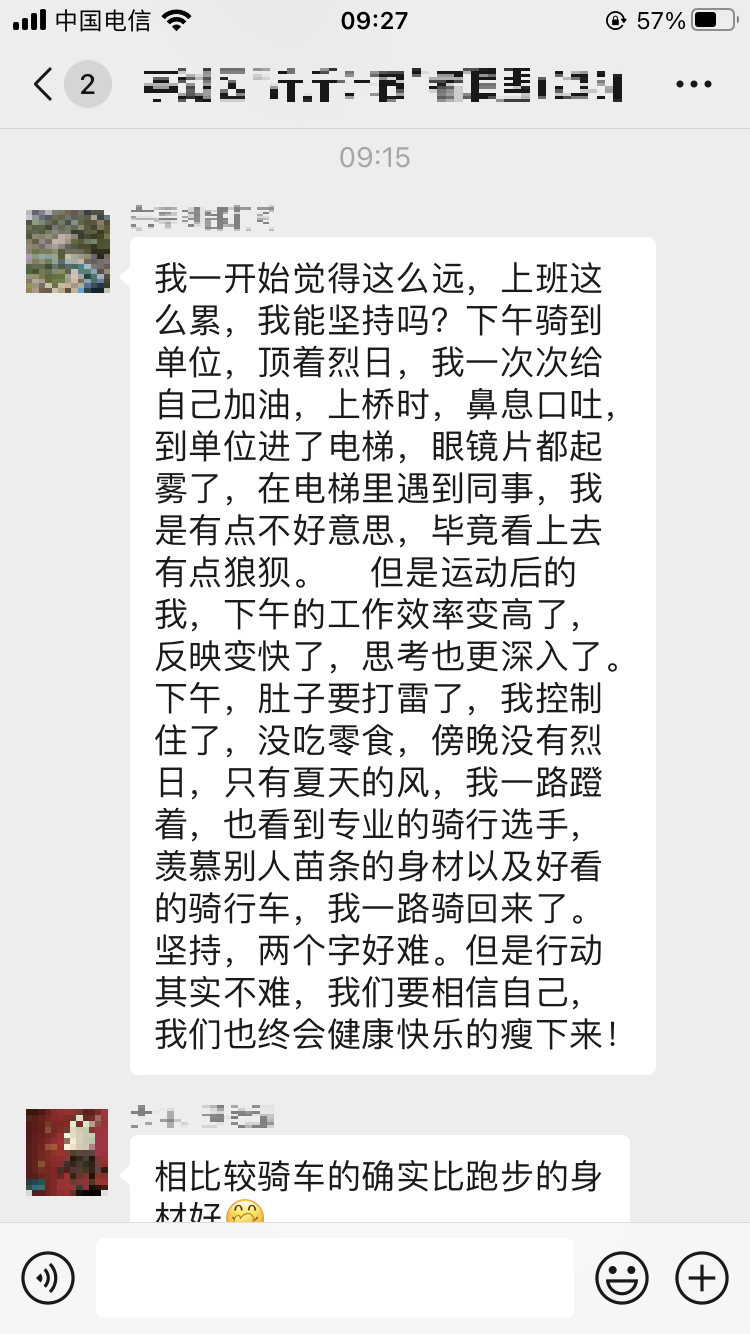The height and width of the screenshot is (1334, 750).
Task: Tap the message text input field
Action: tap(334, 1277)
